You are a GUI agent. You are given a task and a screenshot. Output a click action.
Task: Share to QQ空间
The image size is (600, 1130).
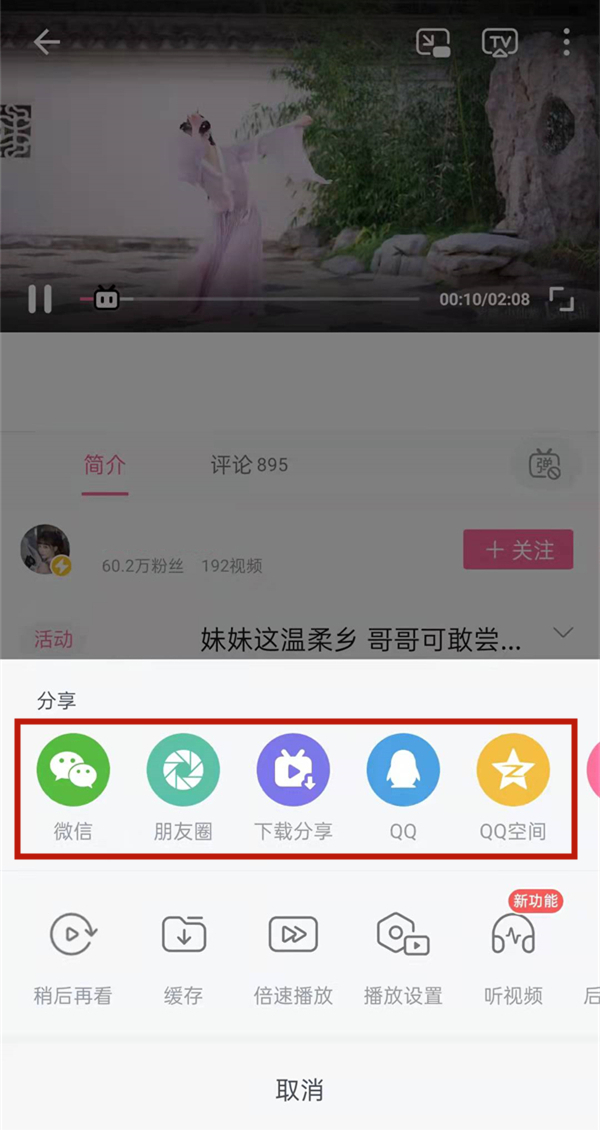pos(513,769)
